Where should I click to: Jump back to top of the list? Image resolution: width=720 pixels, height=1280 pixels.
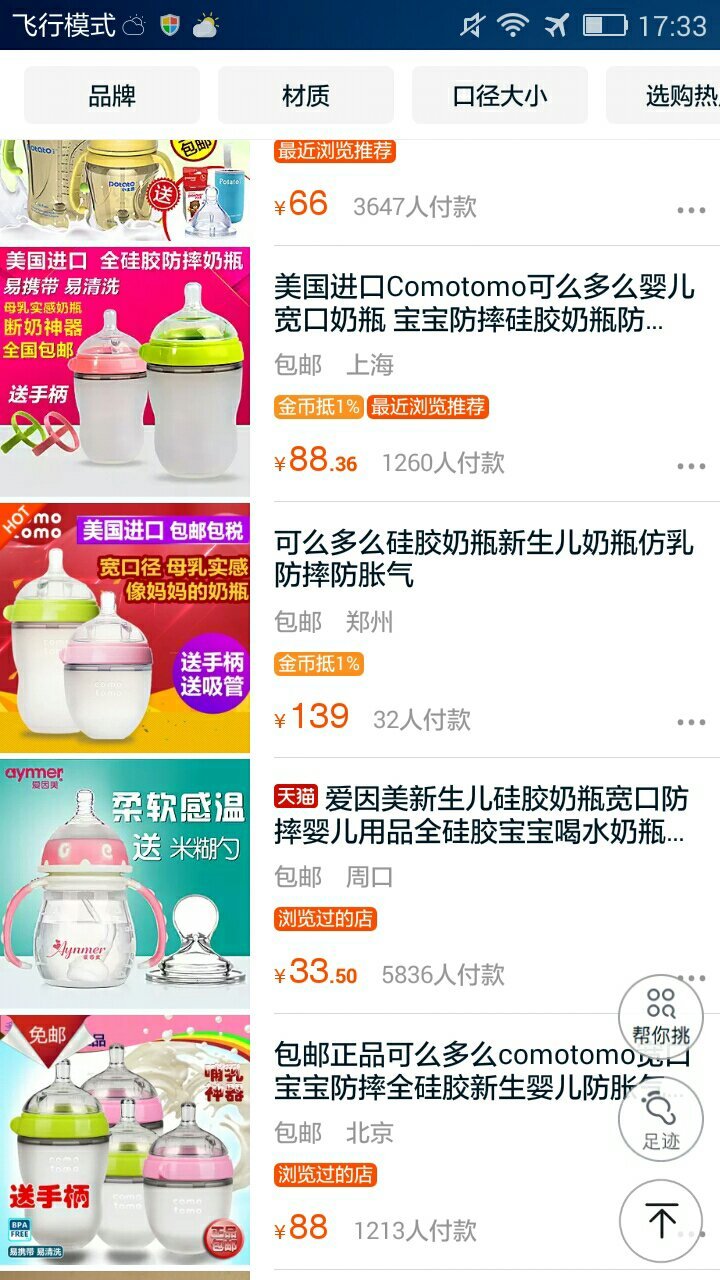click(x=661, y=1220)
